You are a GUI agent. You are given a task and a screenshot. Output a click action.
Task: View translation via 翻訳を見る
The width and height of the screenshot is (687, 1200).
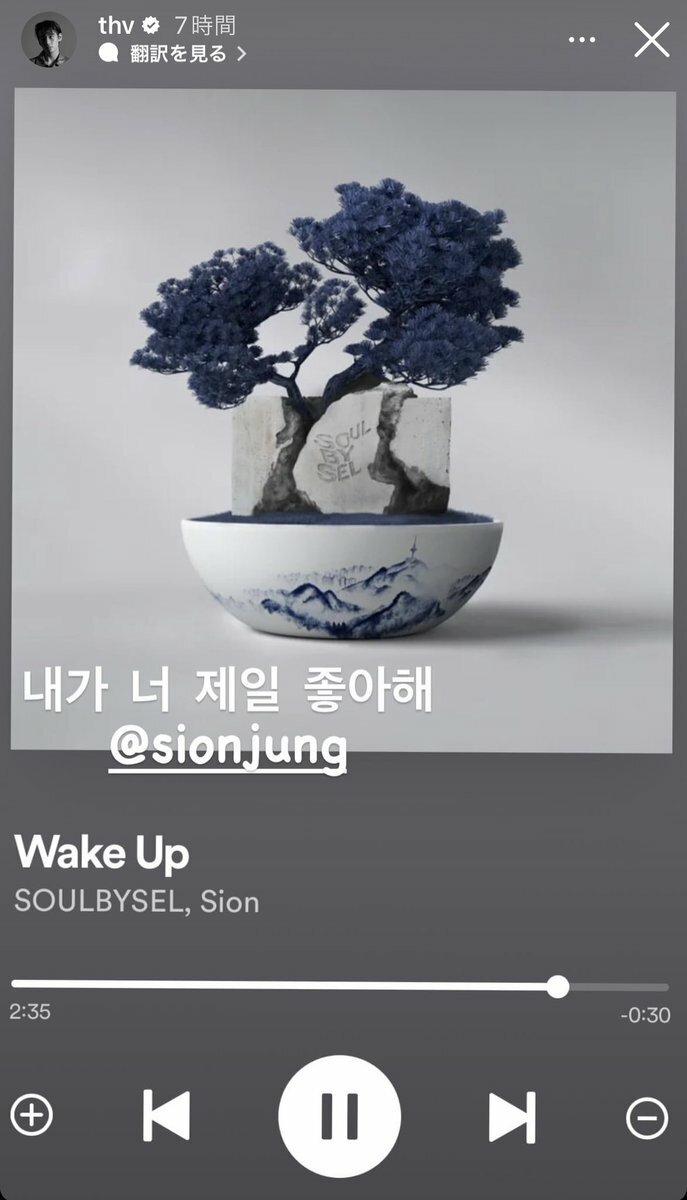178,54
